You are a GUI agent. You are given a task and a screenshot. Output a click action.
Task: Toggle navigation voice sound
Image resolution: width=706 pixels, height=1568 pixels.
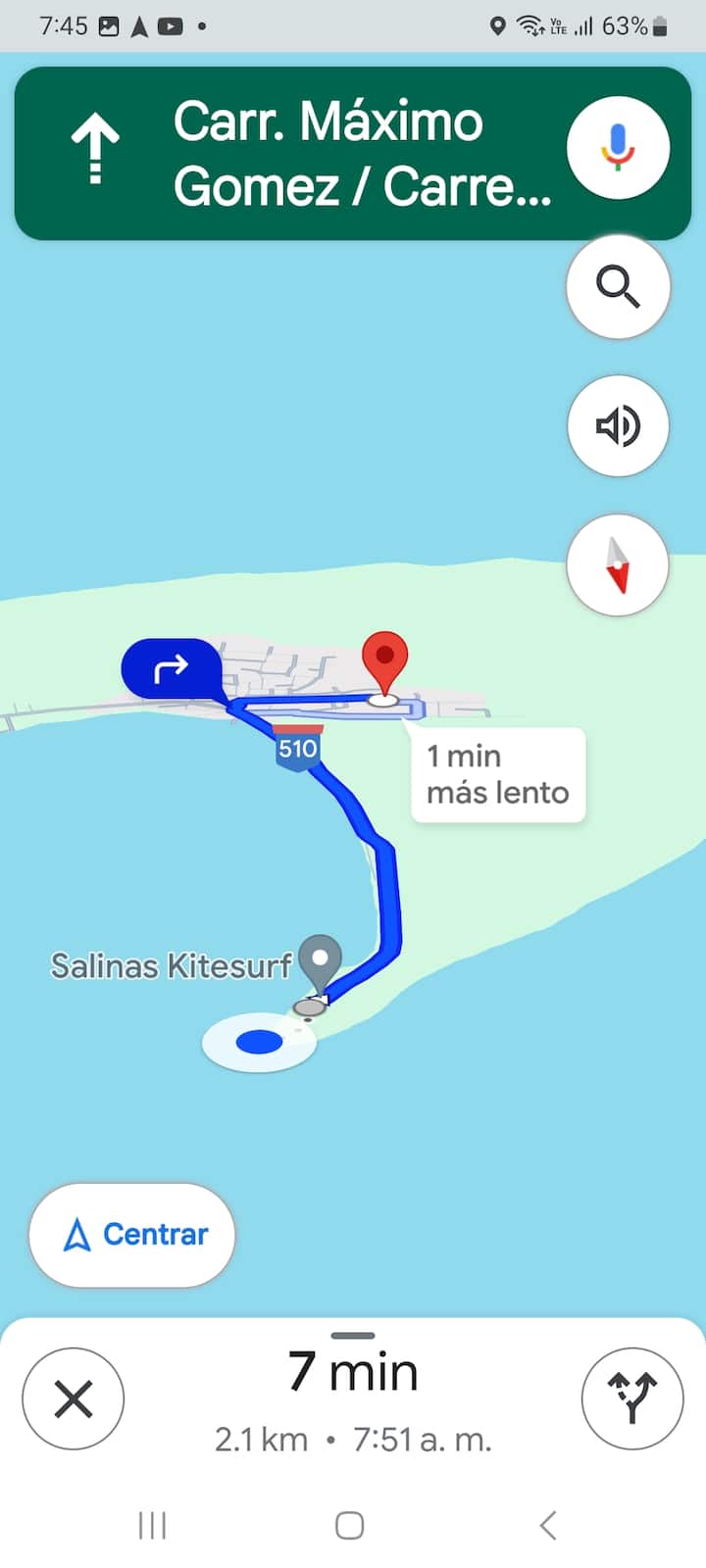pyautogui.click(x=618, y=426)
